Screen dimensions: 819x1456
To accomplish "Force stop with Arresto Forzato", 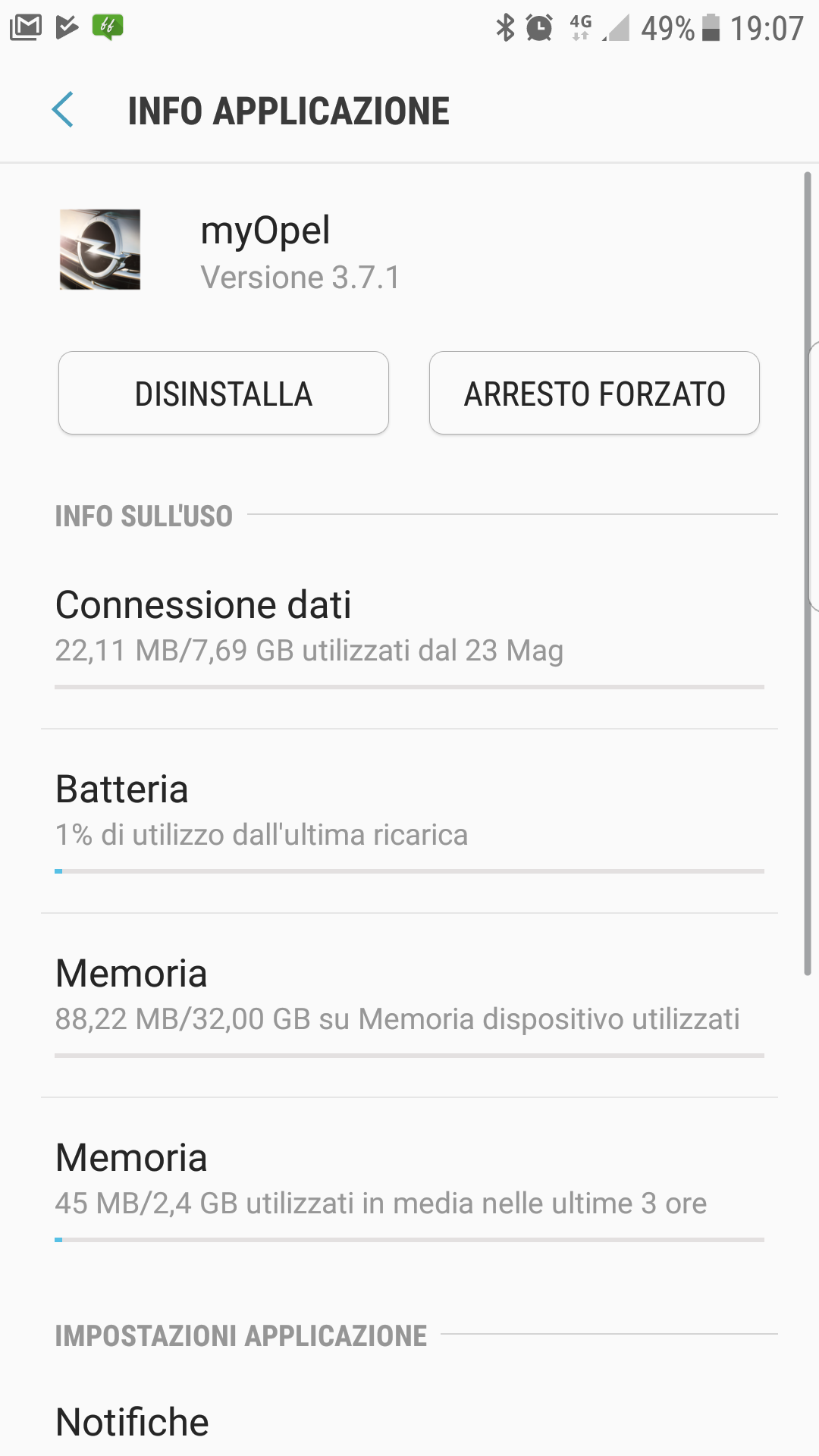I will pos(595,393).
